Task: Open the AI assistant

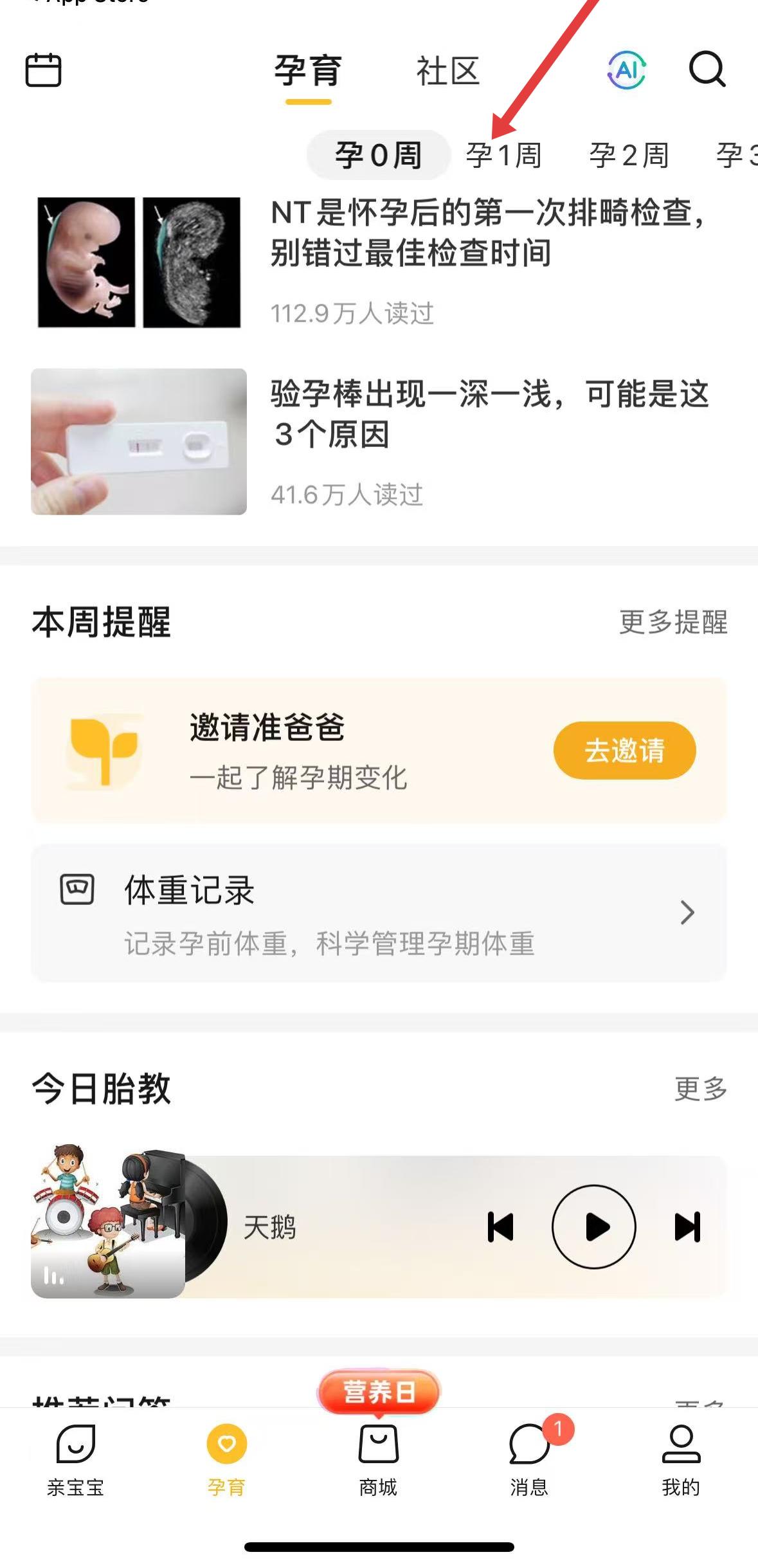Action: pyautogui.click(x=626, y=69)
